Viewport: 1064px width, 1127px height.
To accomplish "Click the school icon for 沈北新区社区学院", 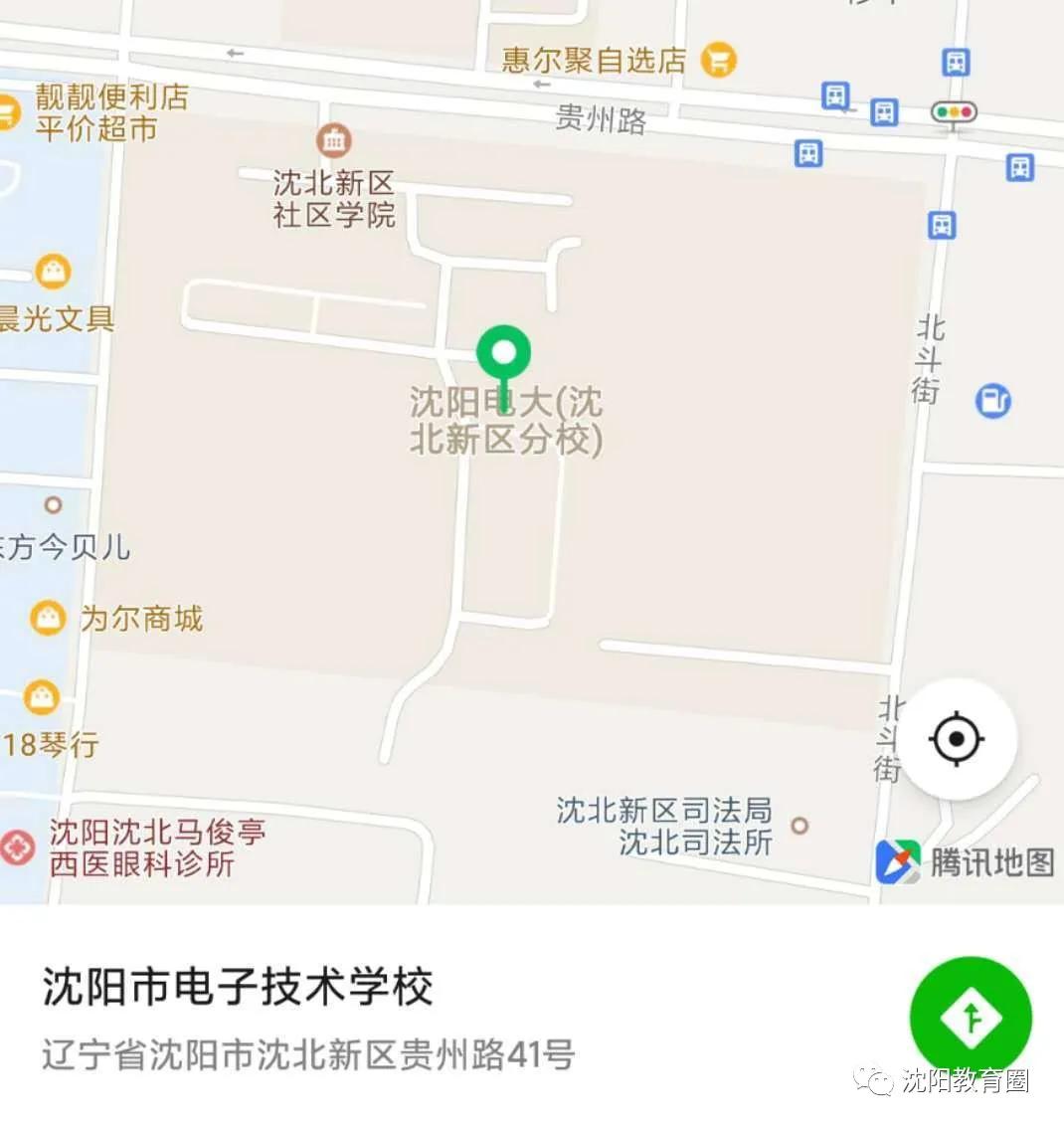I will [x=335, y=141].
